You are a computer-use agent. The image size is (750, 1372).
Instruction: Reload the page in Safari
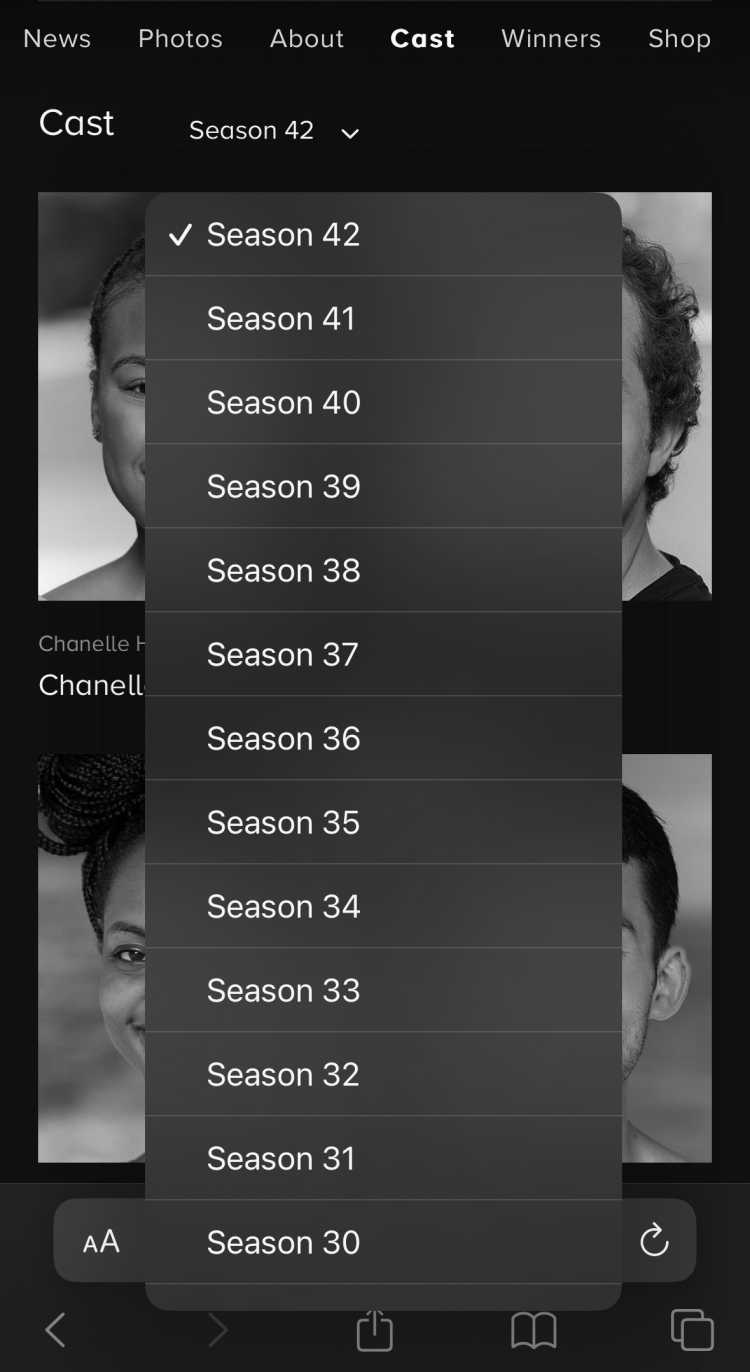(654, 1241)
